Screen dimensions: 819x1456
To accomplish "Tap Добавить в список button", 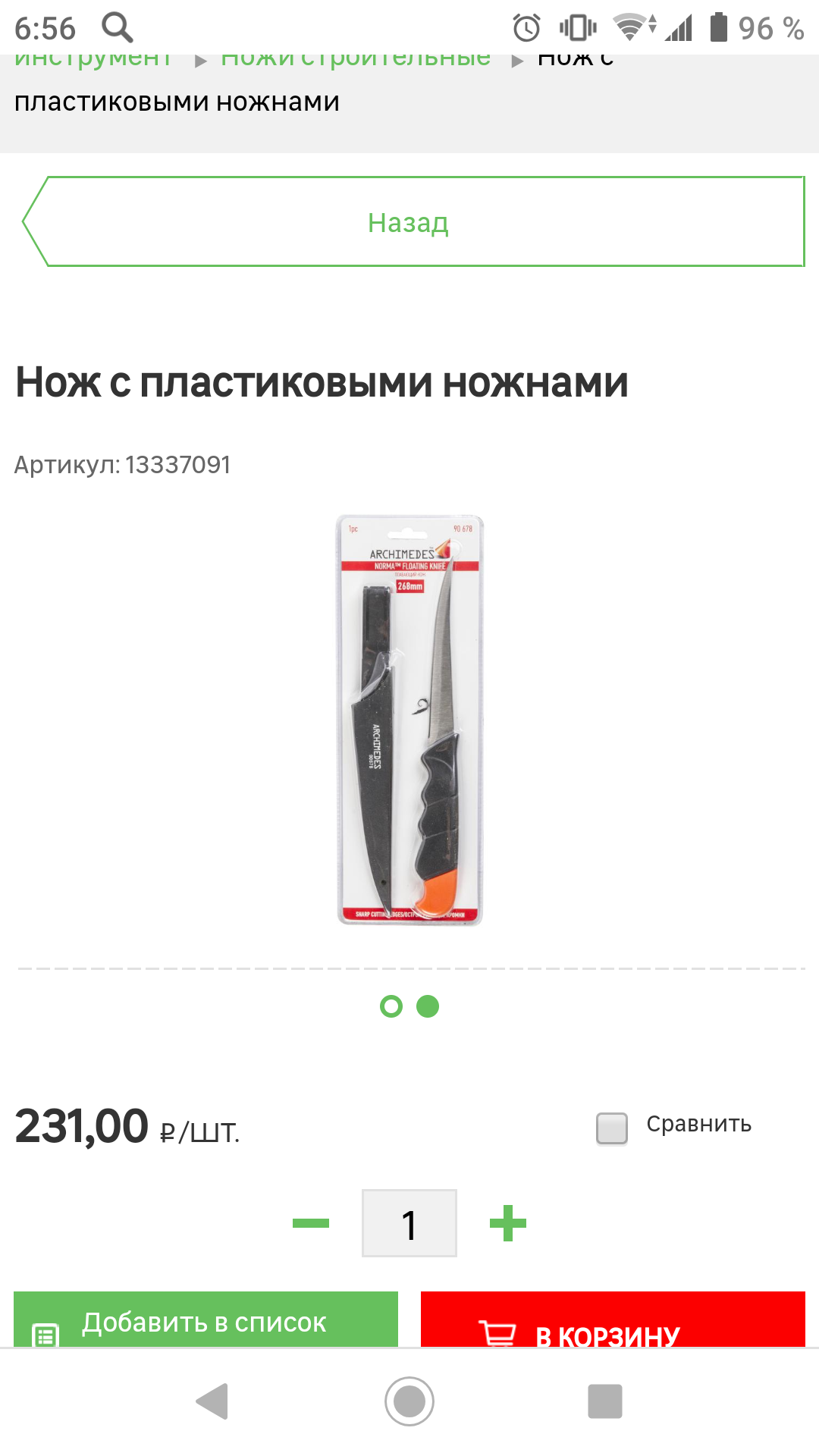I will tap(206, 1322).
